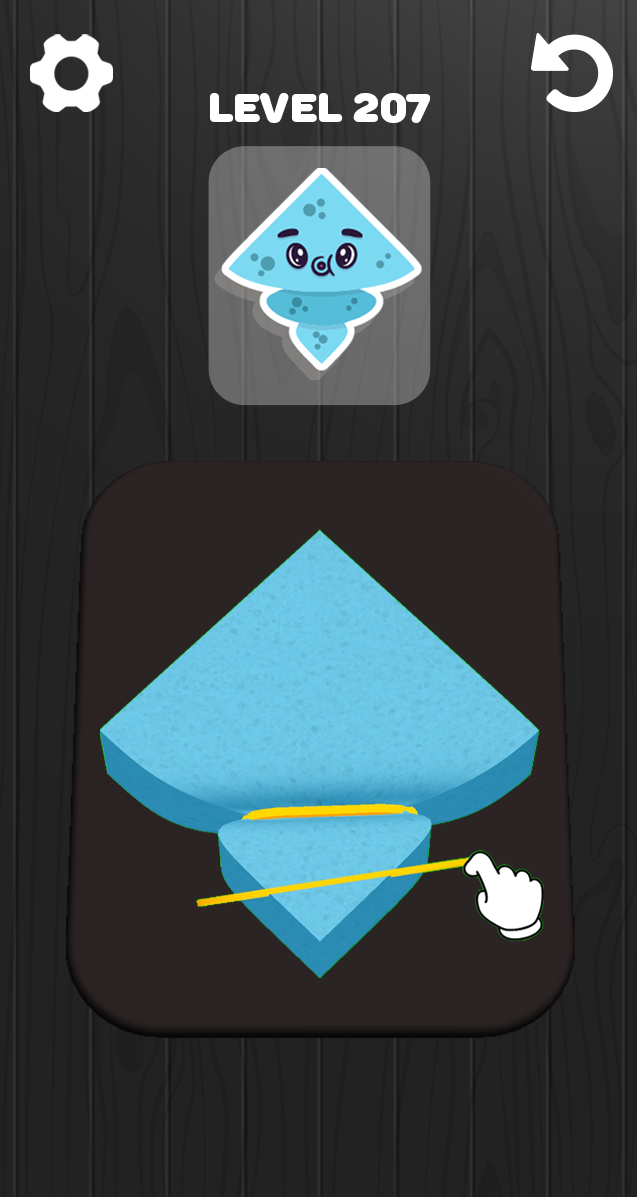
Task: Restart the level with the undo arrow
Action: click(572, 73)
